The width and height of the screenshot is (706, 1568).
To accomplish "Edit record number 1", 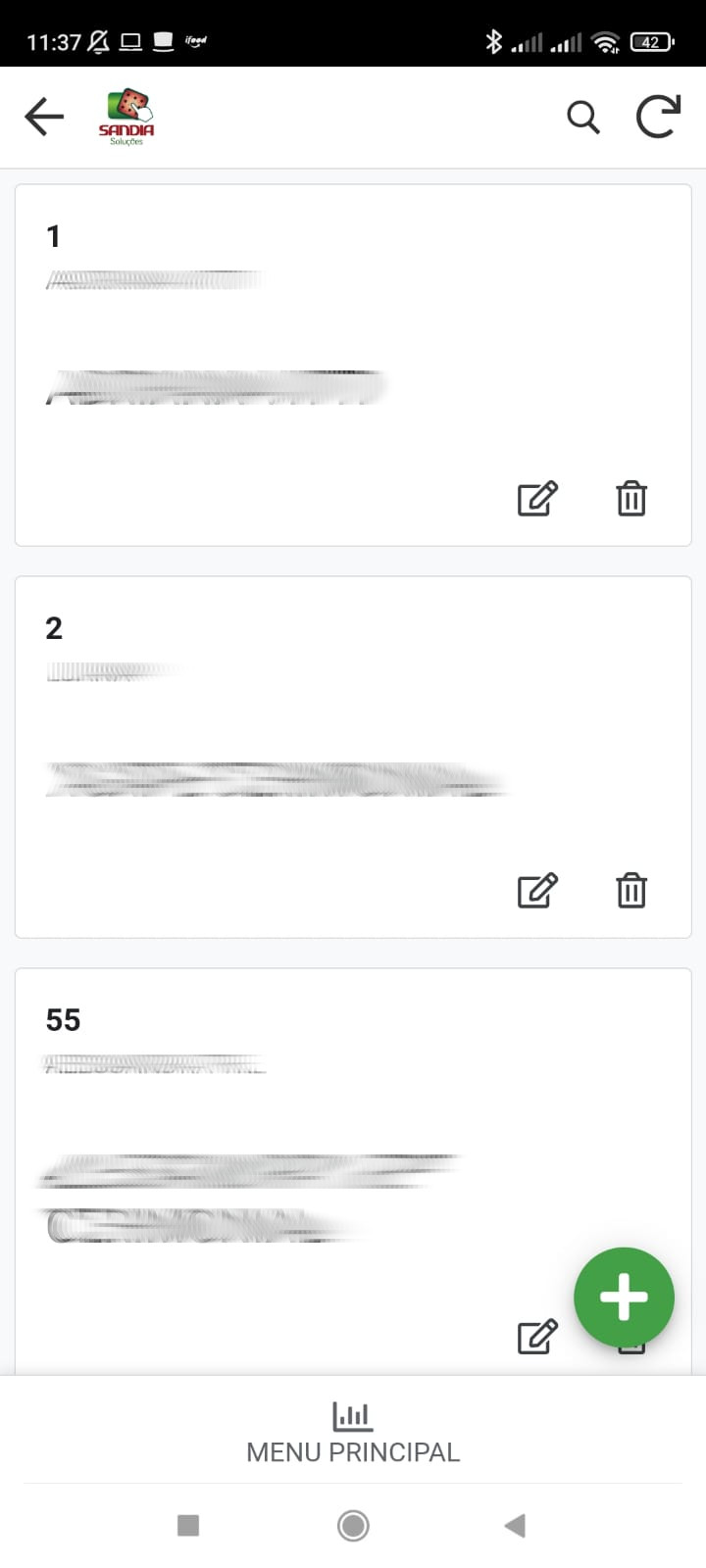I will click(x=537, y=499).
